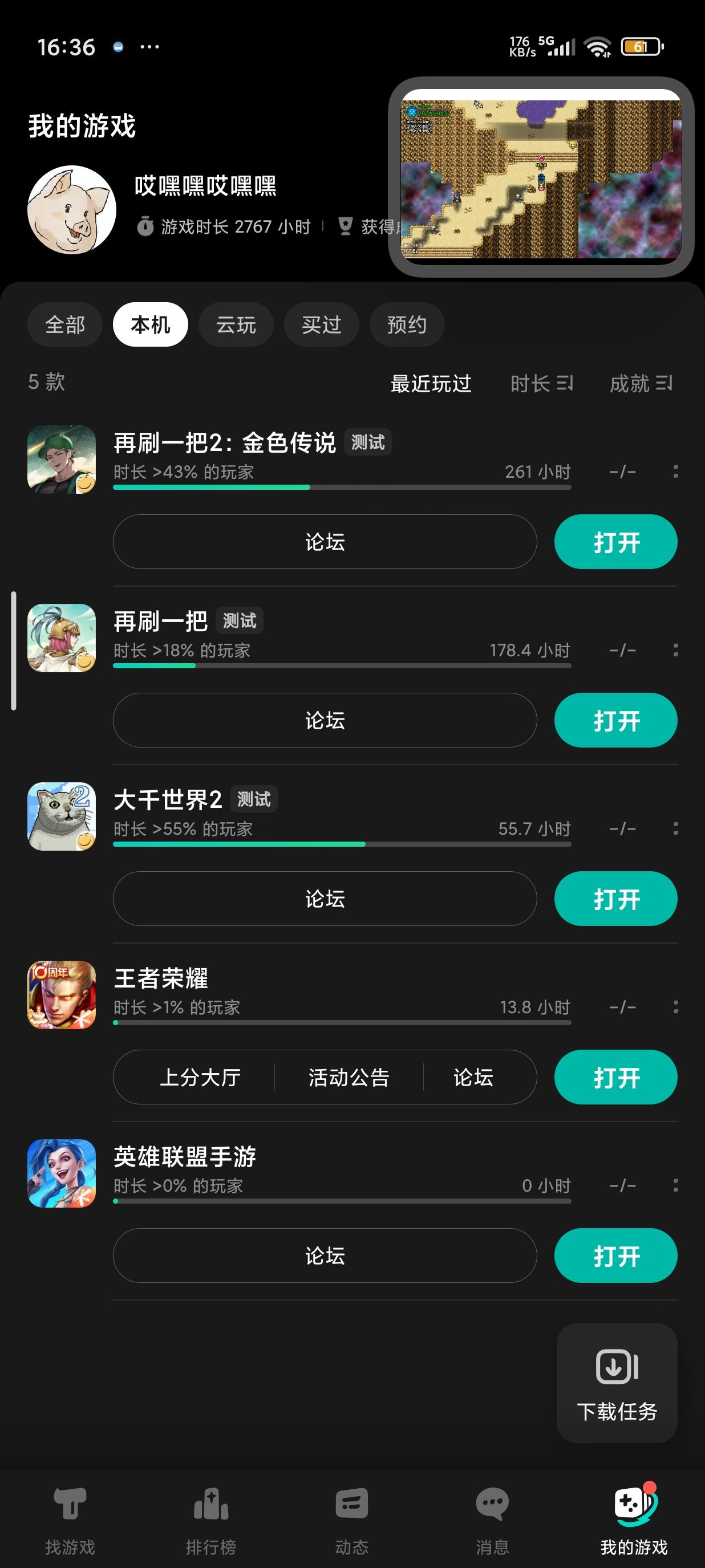Toggle the 本机 filter

click(x=150, y=324)
